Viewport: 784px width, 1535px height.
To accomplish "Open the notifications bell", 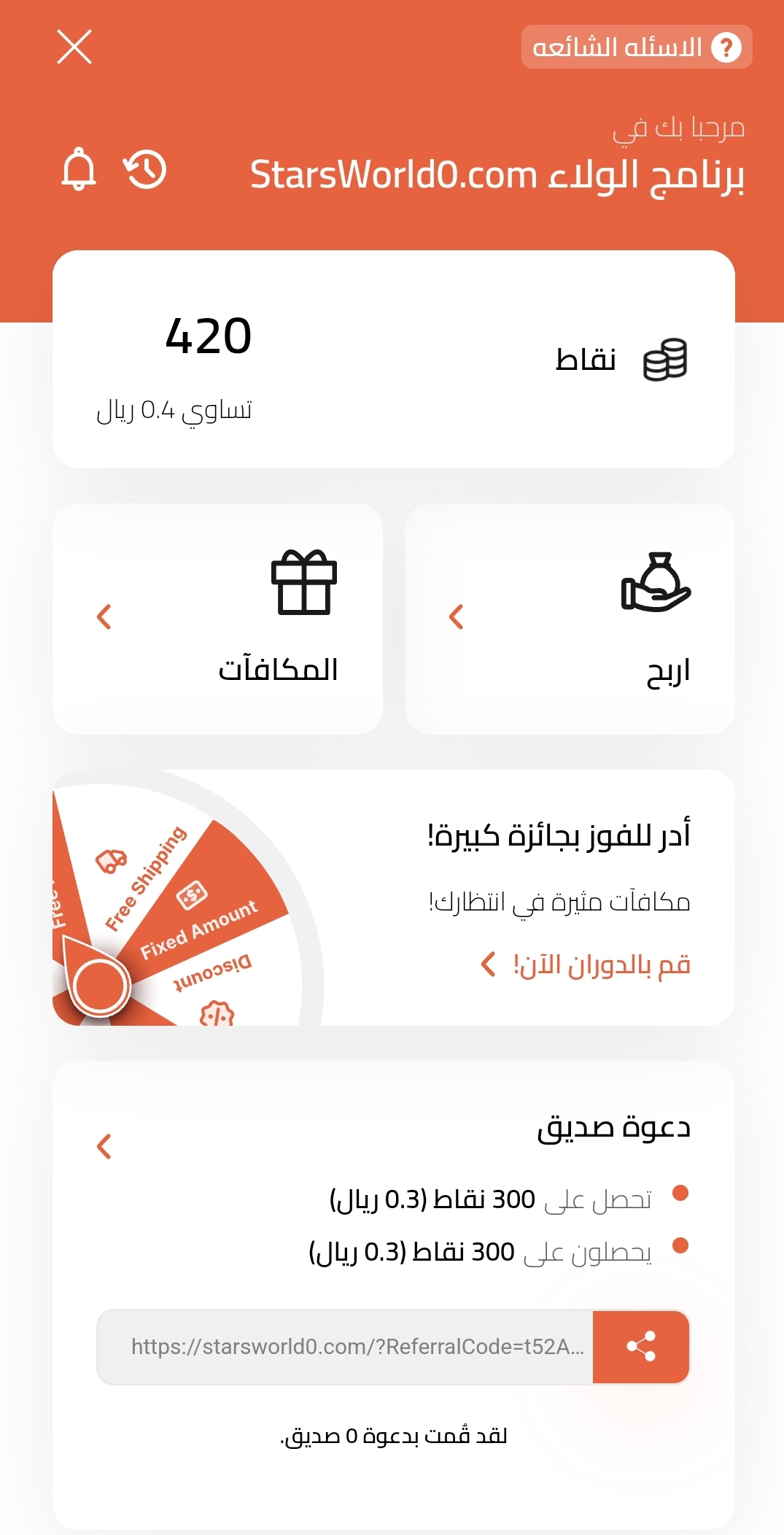I will pos(79,170).
